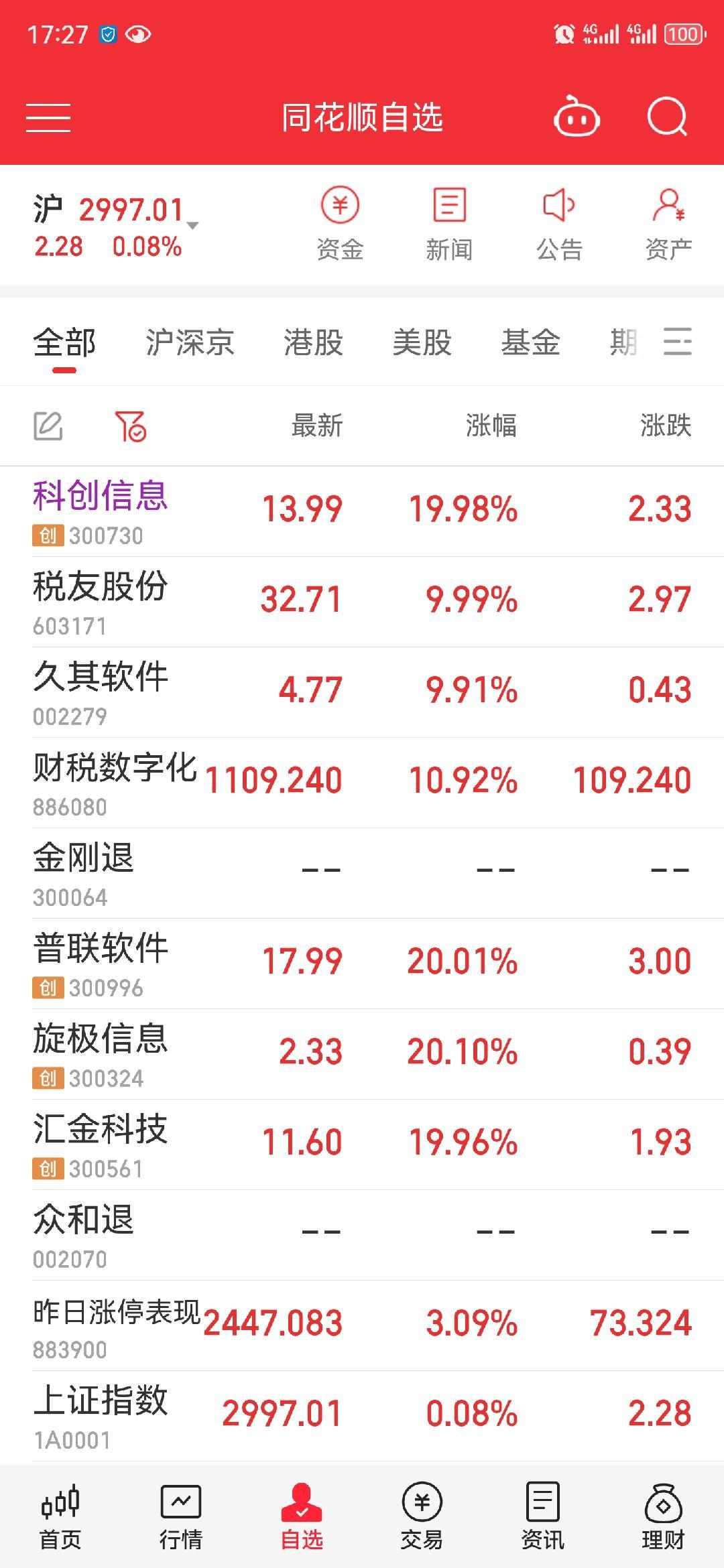Switch to 沪深京 tab
The image size is (724, 1568).
190,342
